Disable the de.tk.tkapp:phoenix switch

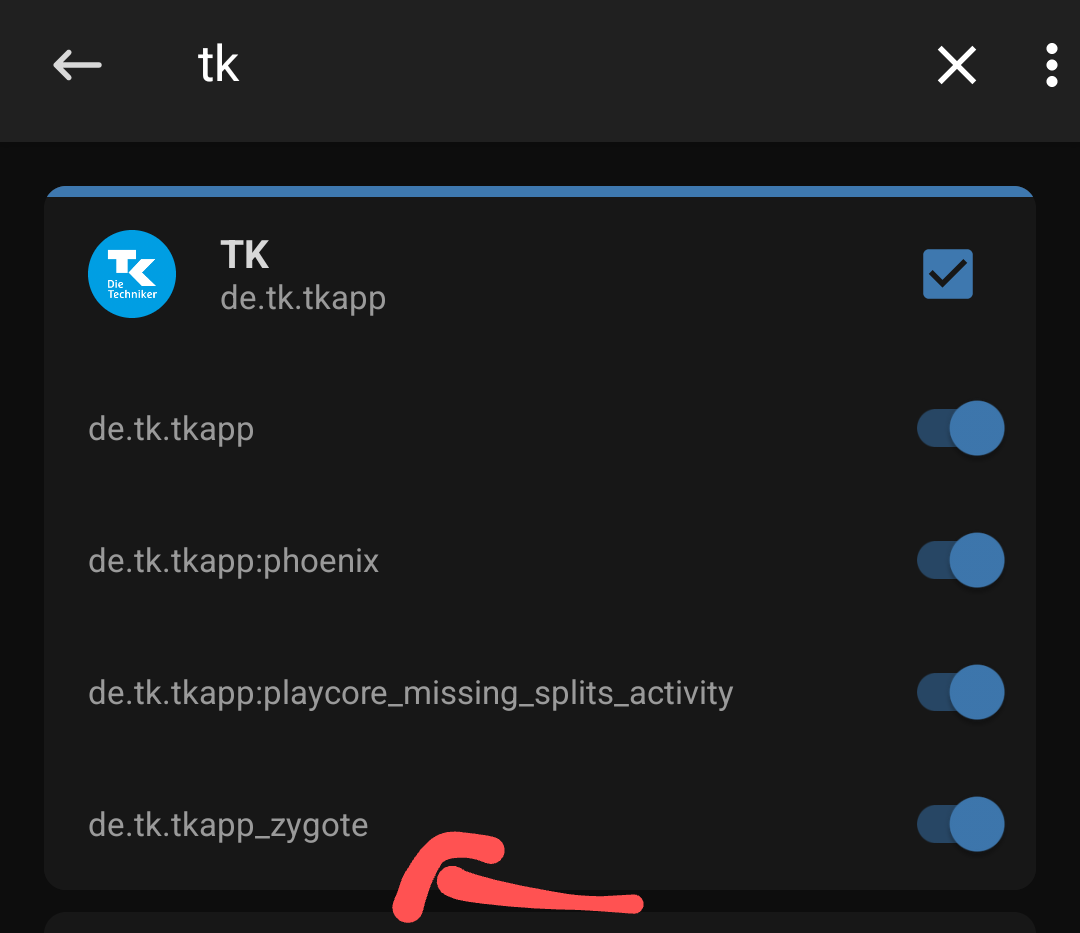[961, 561]
